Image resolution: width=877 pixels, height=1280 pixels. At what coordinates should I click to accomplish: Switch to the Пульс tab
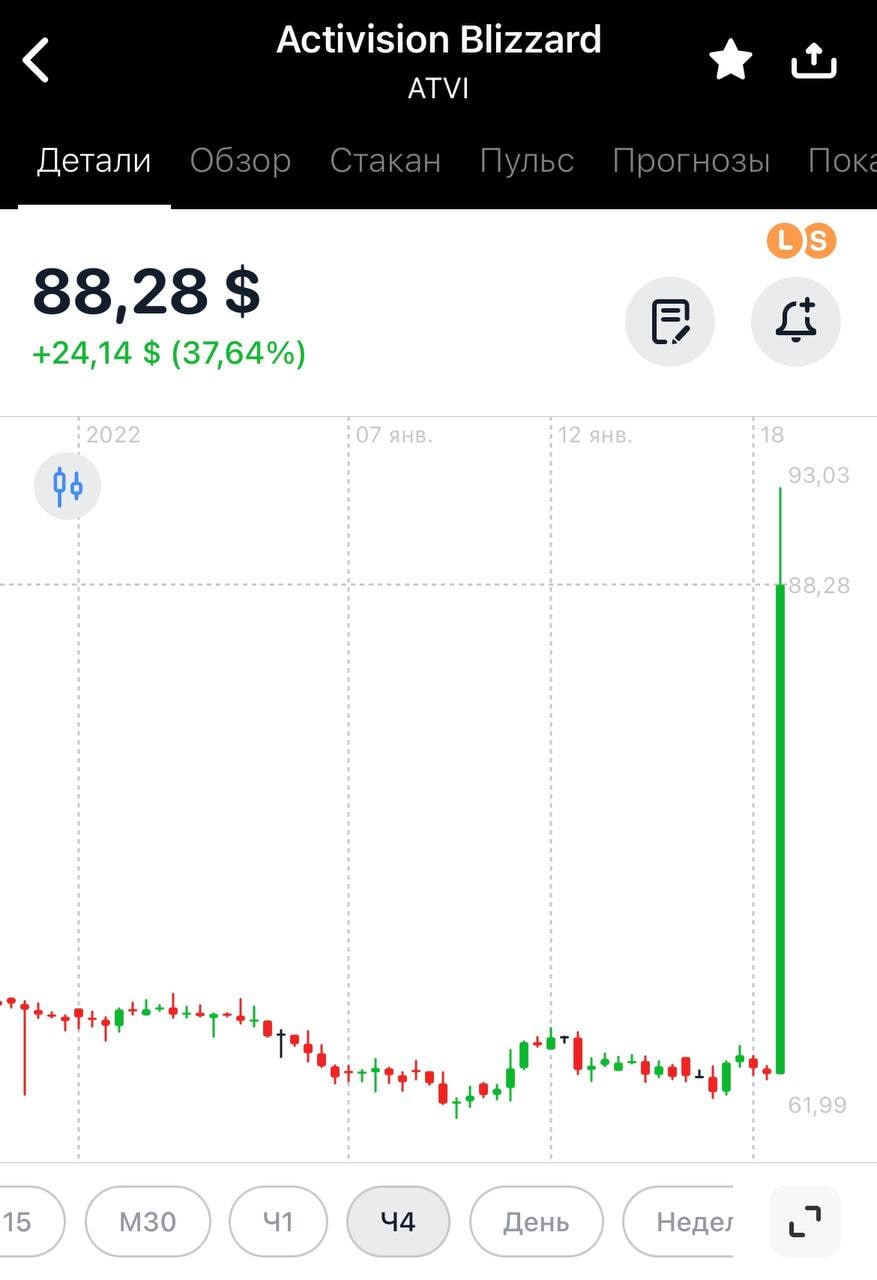[527, 160]
